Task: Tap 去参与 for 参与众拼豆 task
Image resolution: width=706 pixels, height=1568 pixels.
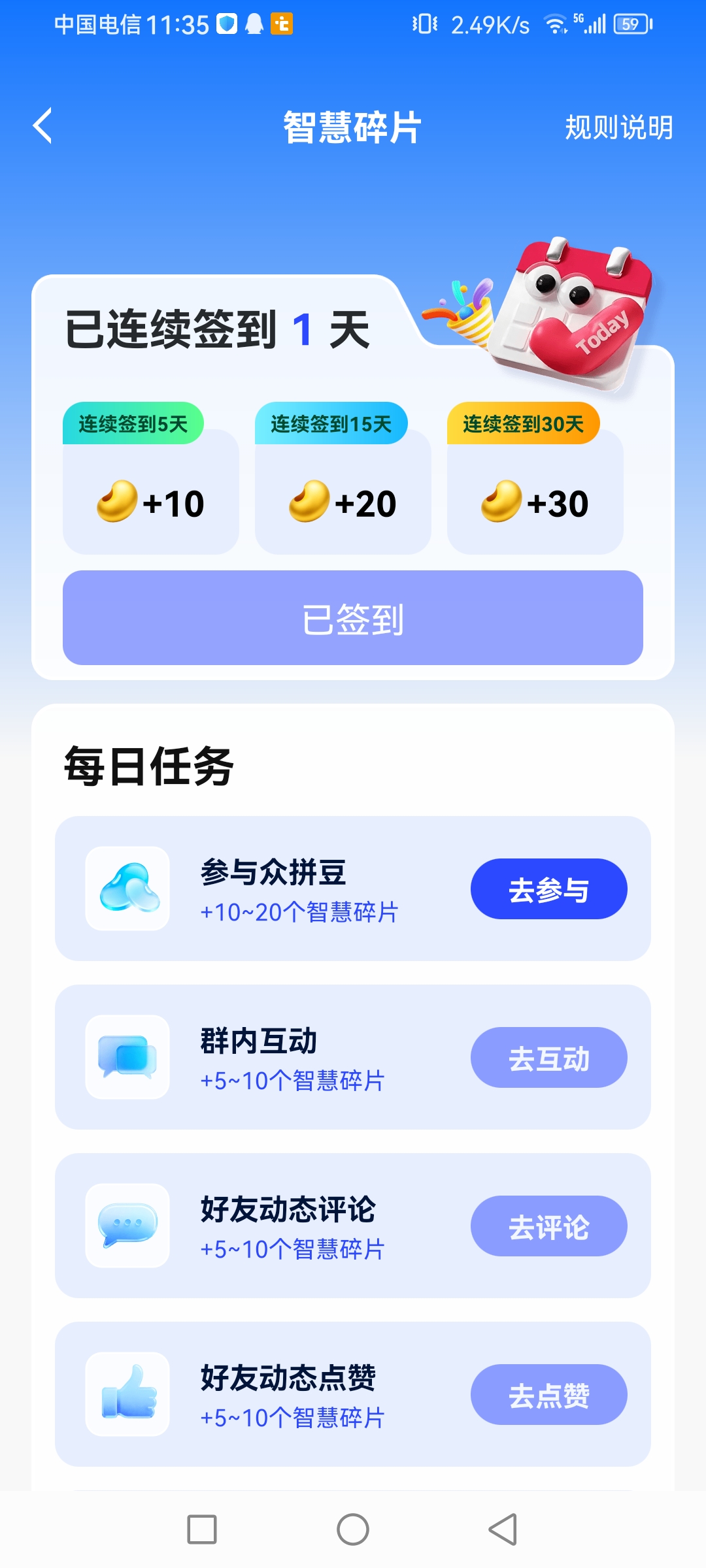Action: 548,889
